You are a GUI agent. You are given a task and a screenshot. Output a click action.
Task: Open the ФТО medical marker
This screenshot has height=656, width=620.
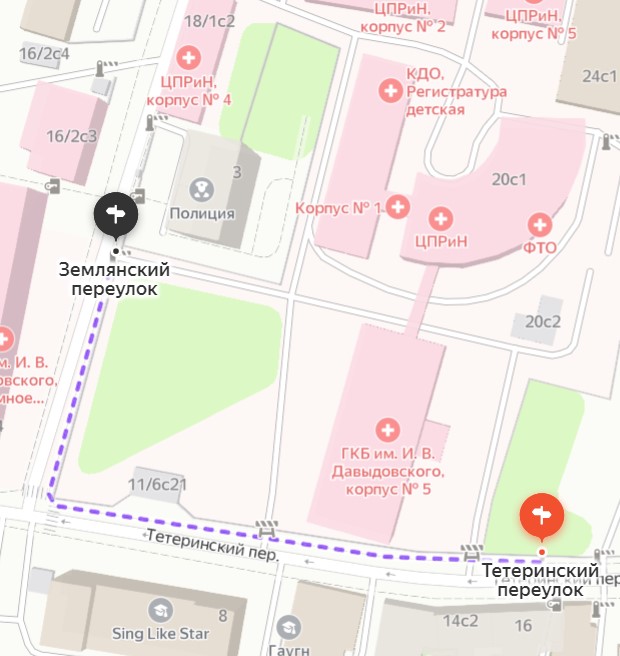coord(540,224)
